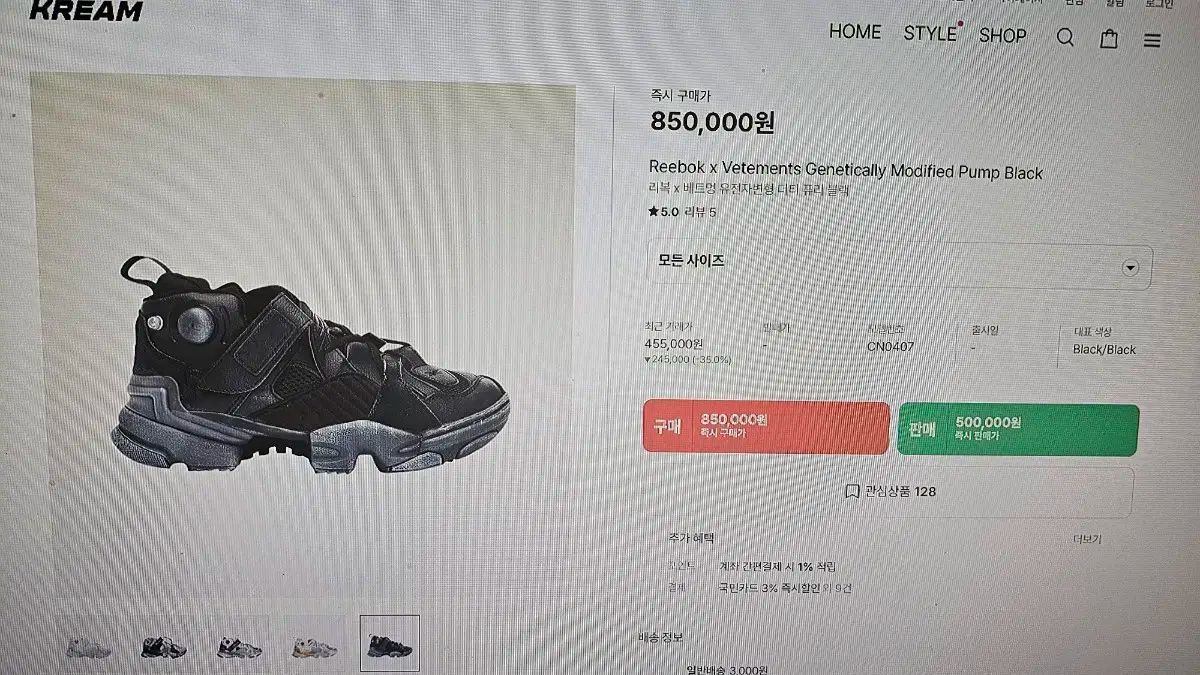
Task: Open the search icon
Action: tap(1065, 39)
